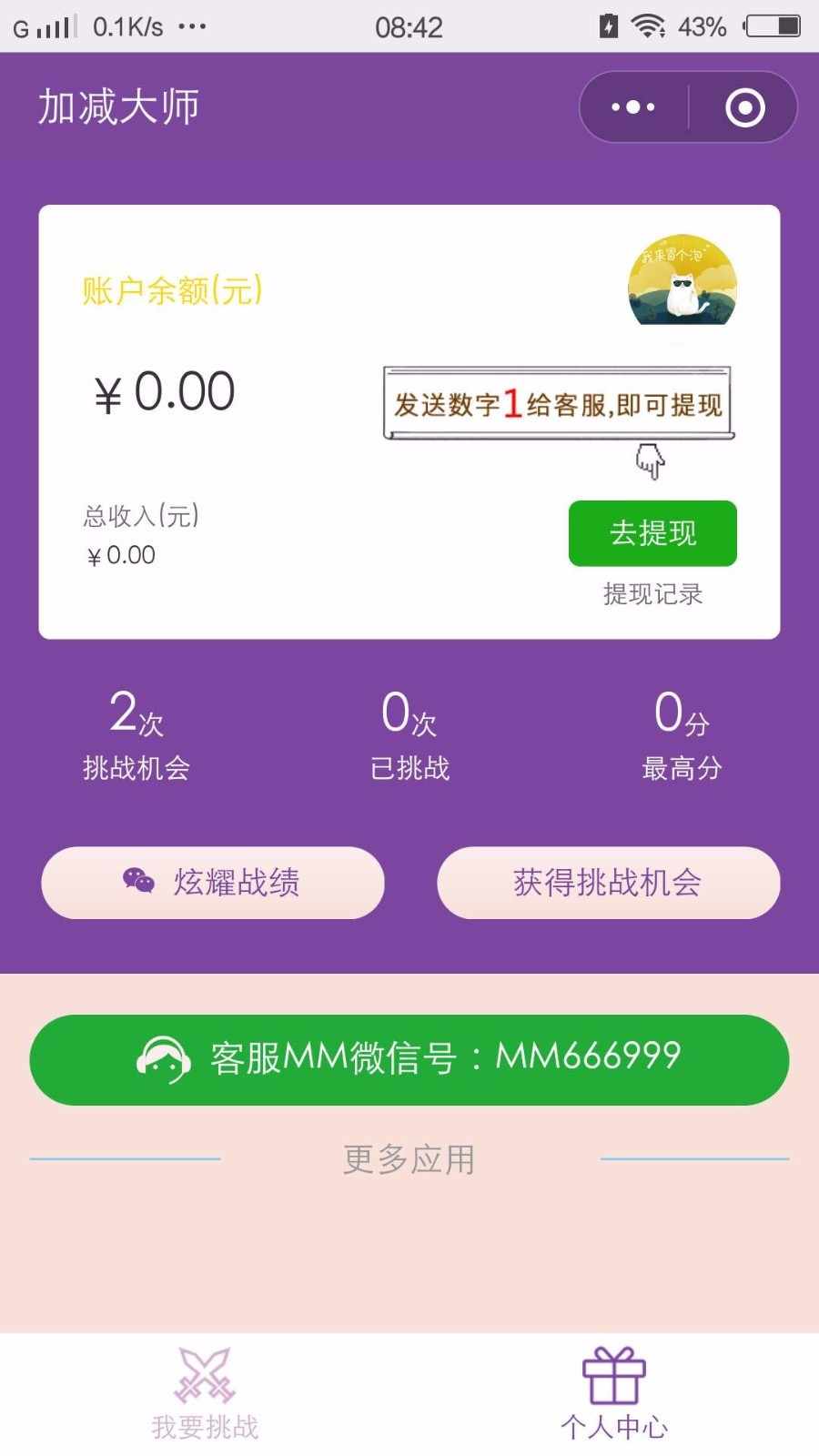The width and height of the screenshot is (819, 1456).
Task: Click the circular exit icon in top bar
Action: (743, 106)
